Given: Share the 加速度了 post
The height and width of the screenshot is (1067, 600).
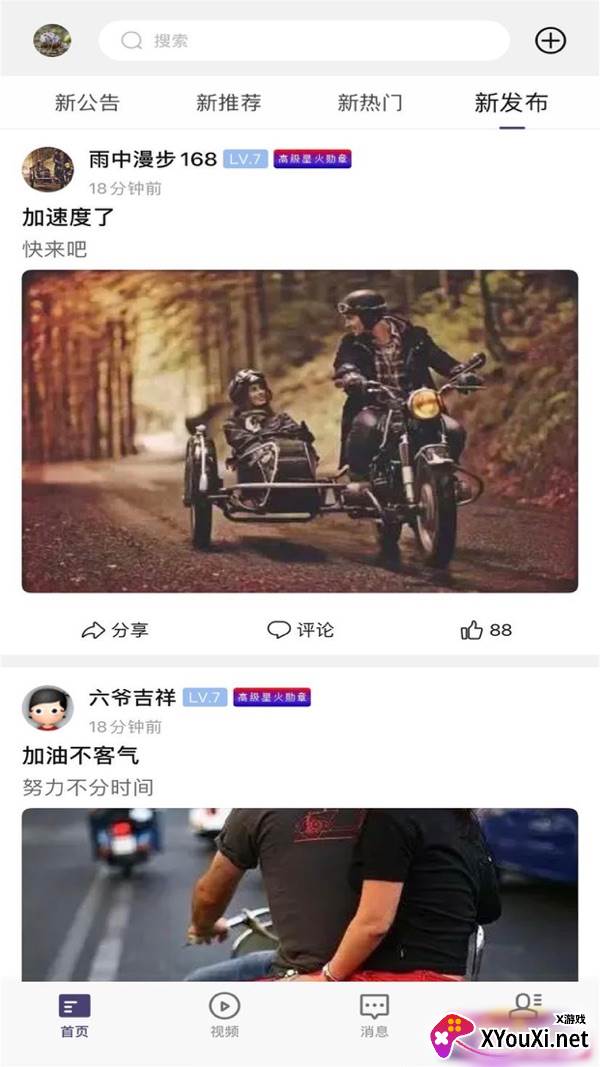Looking at the screenshot, I should [114, 630].
